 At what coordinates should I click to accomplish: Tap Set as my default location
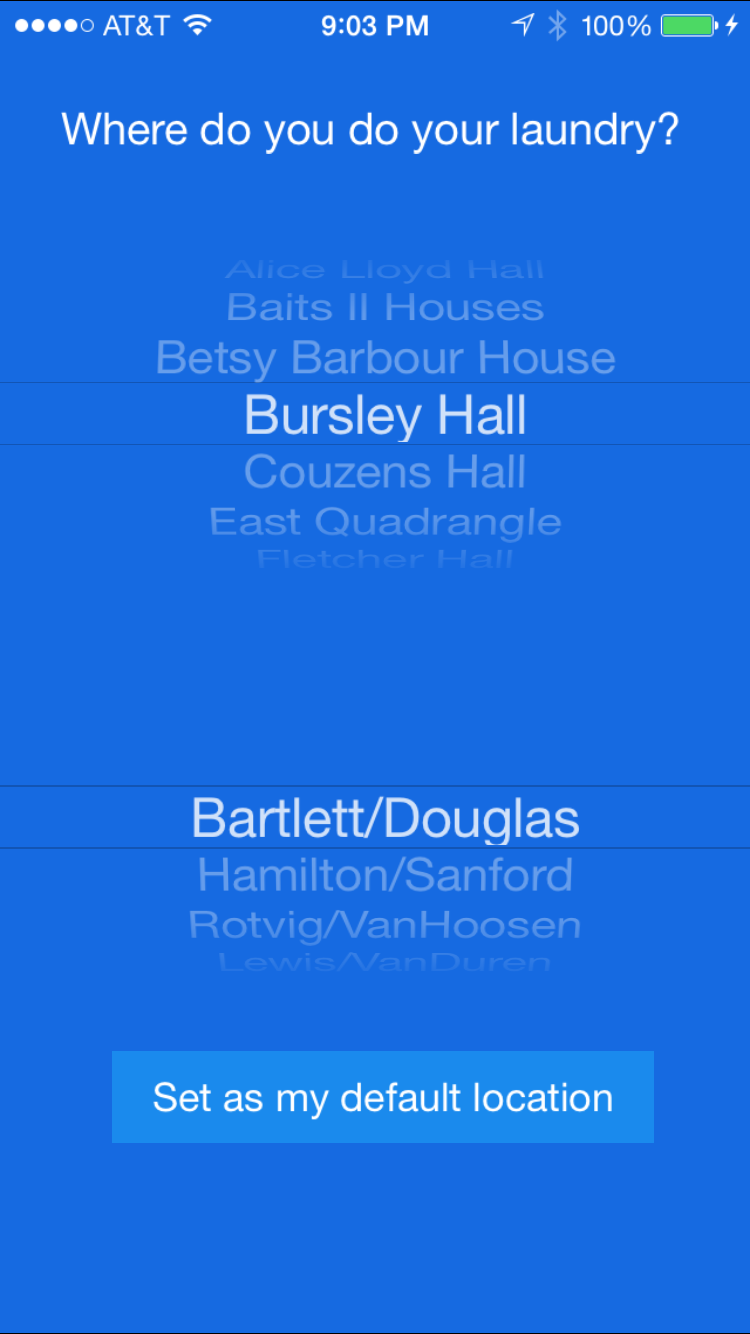tap(382, 1097)
